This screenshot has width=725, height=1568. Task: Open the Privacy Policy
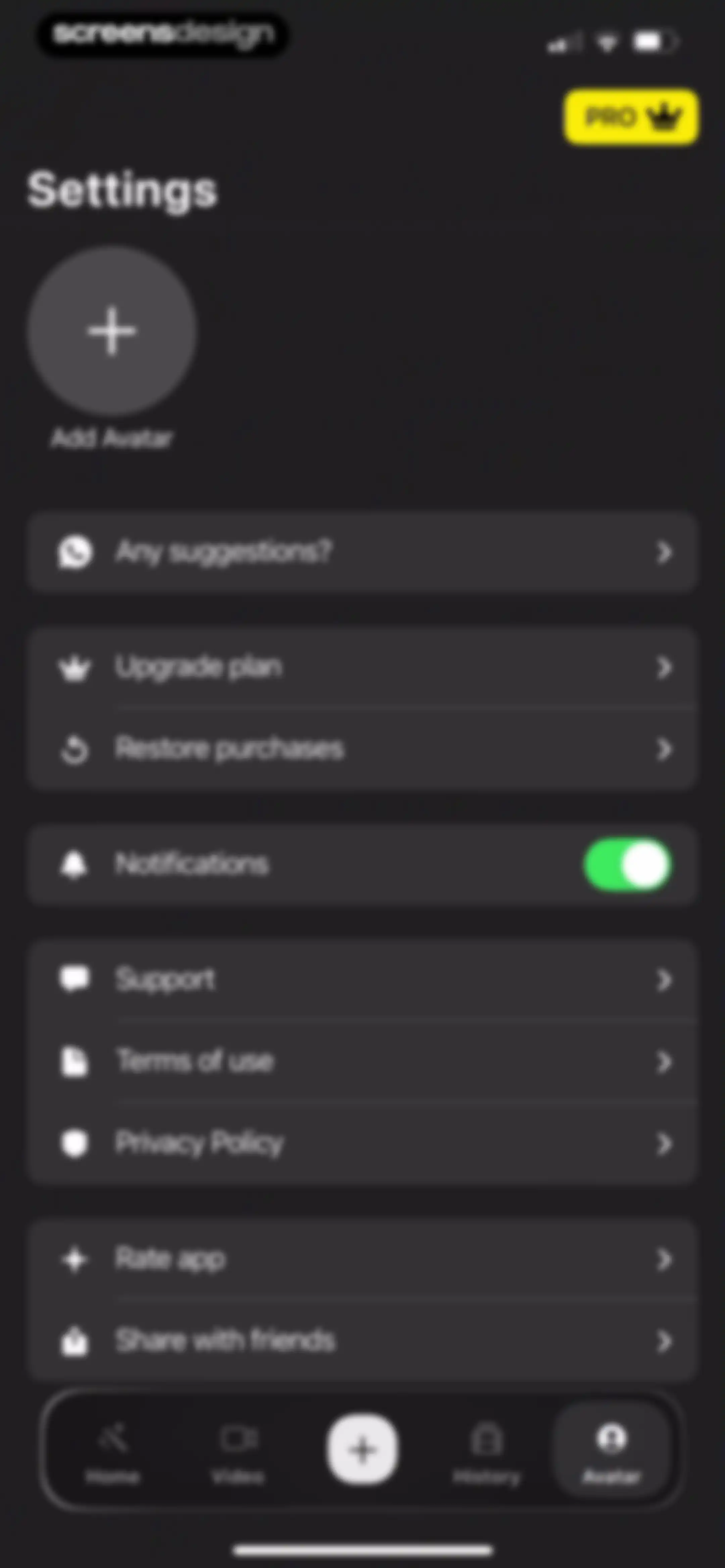pyautogui.click(x=362, y=1143)
